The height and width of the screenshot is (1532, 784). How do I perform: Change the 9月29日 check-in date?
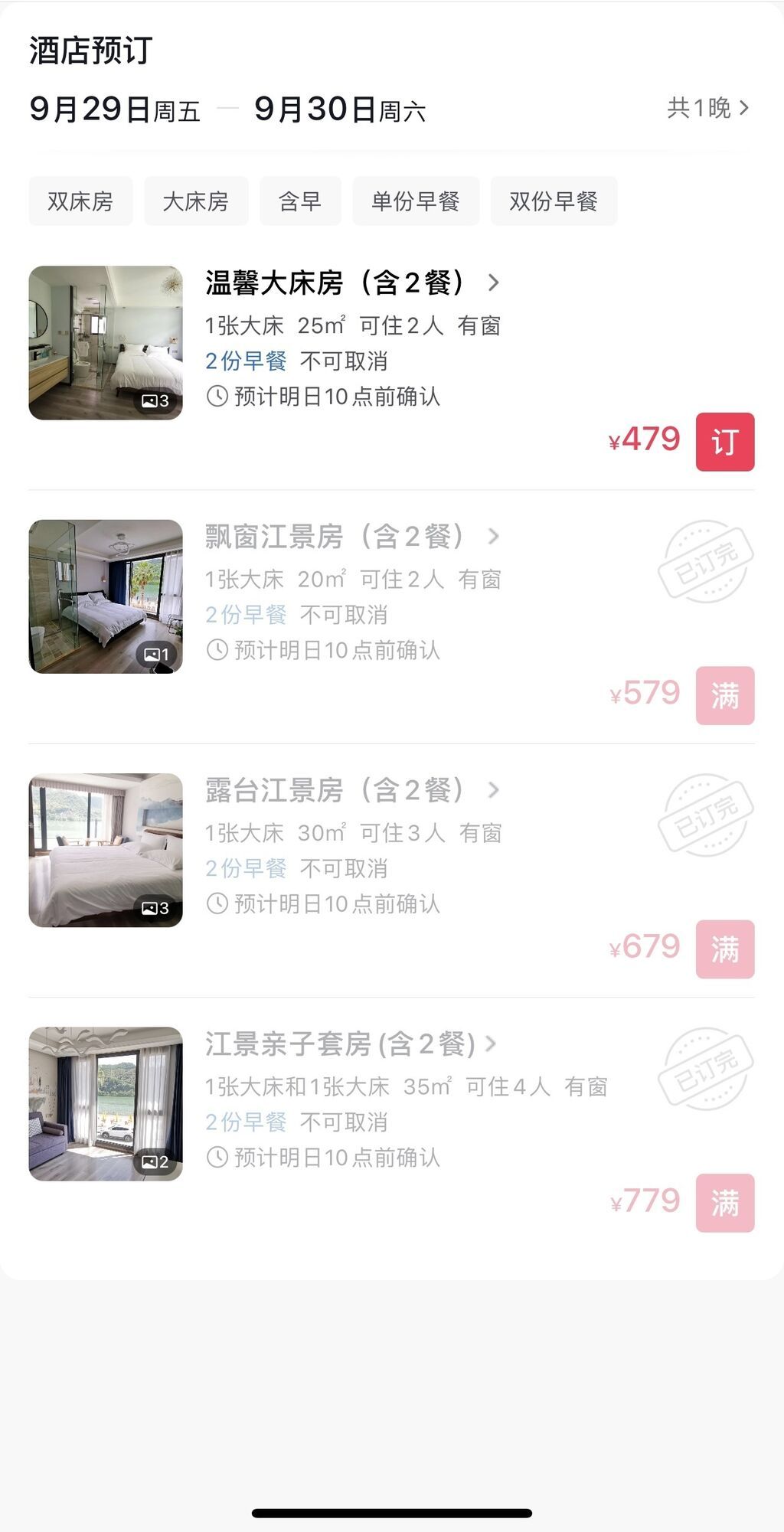[115, 109]
